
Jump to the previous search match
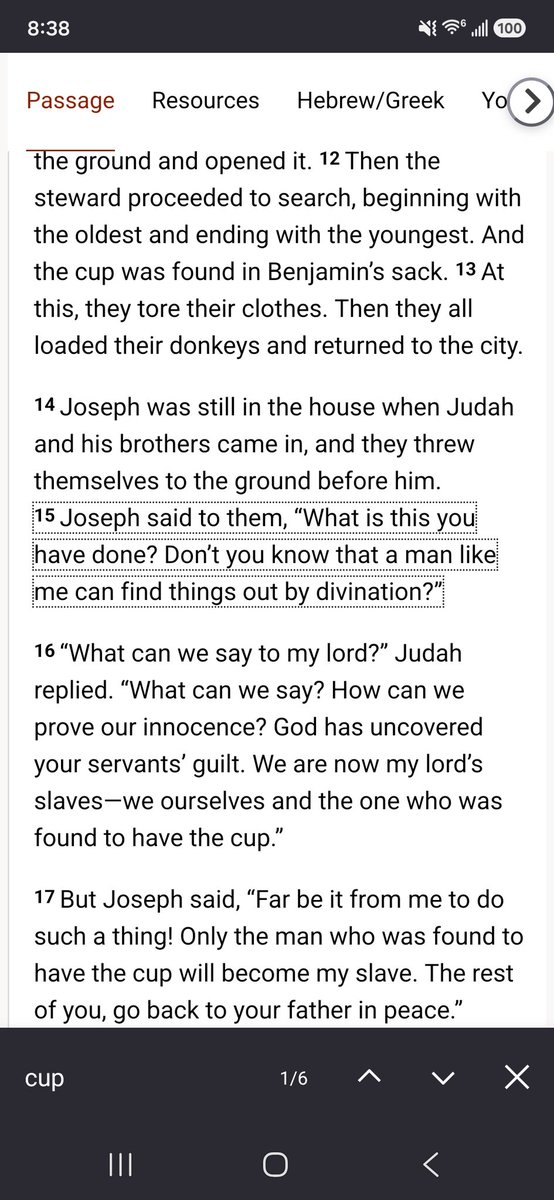click(369, 1077)
